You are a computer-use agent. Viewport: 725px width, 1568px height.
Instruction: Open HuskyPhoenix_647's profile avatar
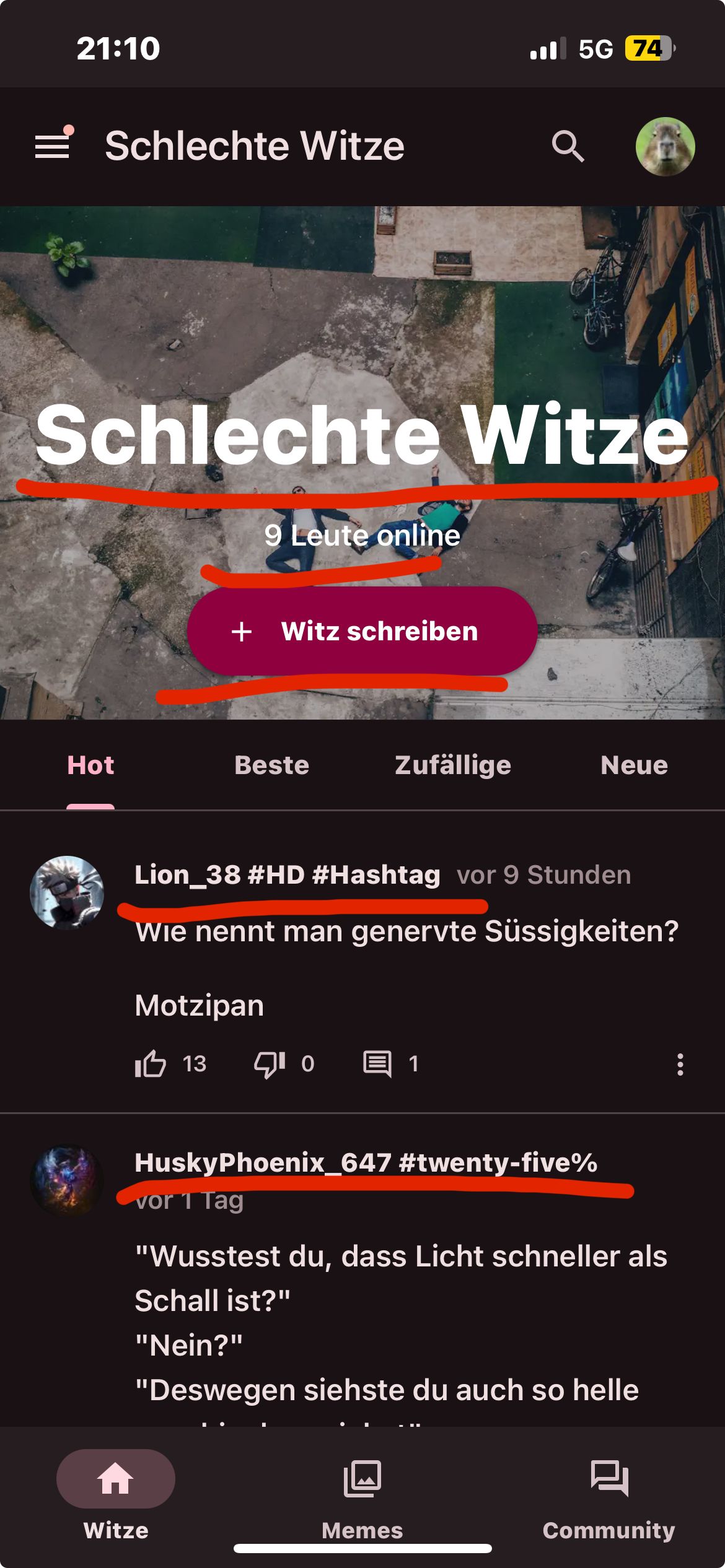point(67,1180)
